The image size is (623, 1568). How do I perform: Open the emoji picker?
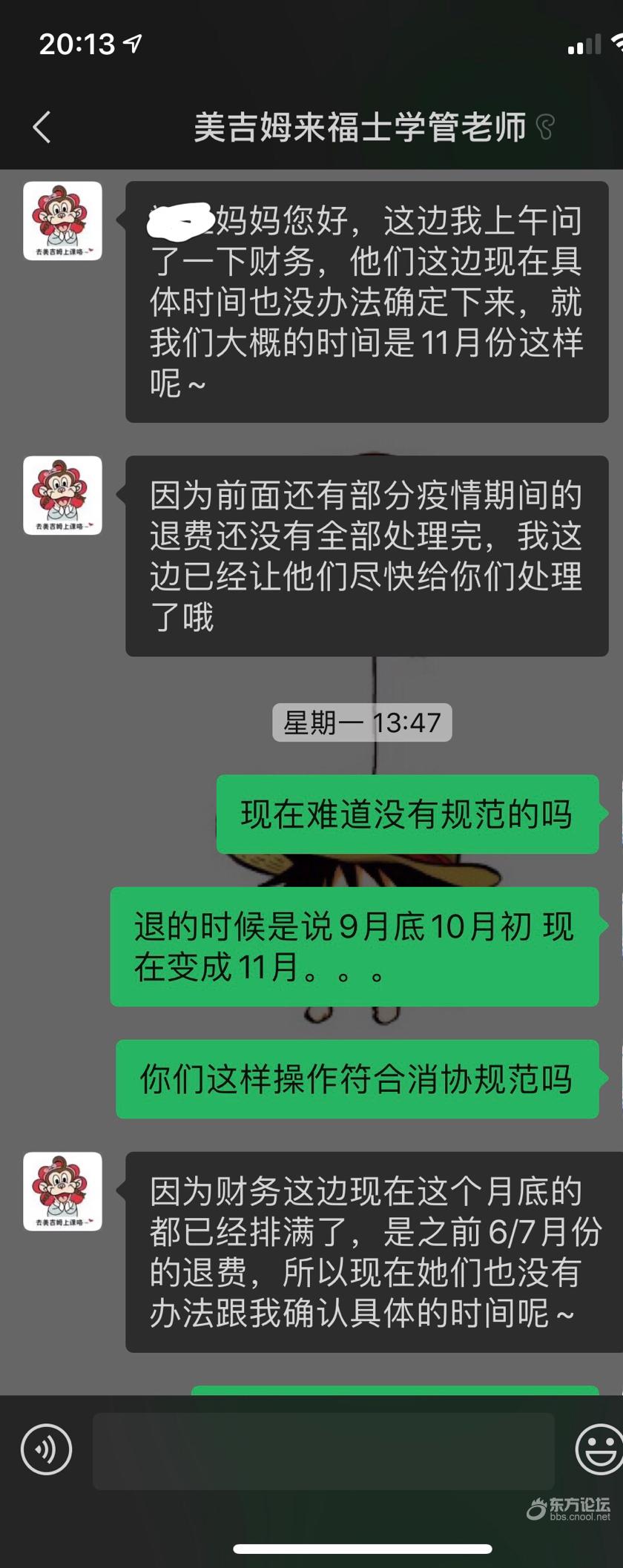[x=599, y=1449]
